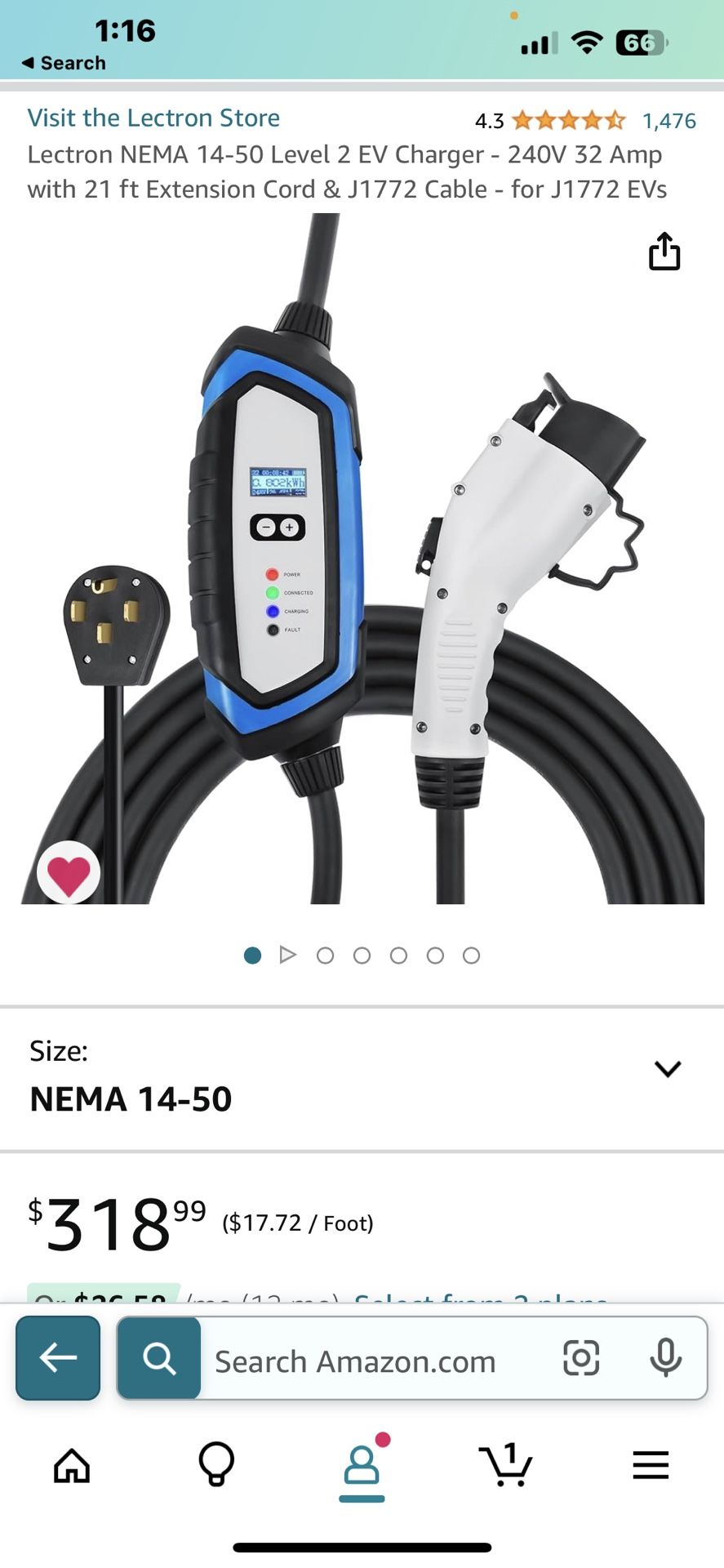Screen dimensions: 724x1568
Task: Open camera lens search
Action: (x=581, y=1358)
